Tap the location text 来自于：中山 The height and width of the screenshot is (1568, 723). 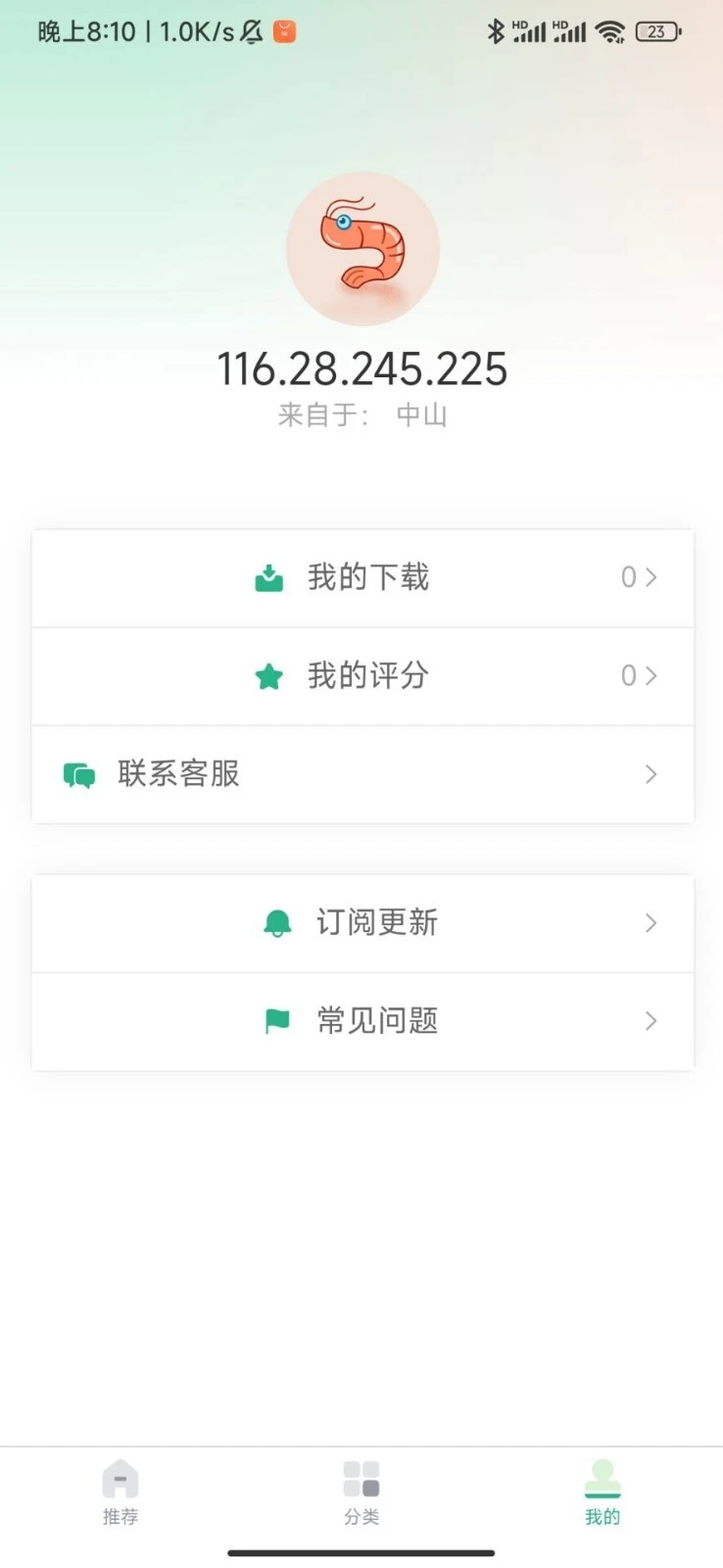point(361,415)
